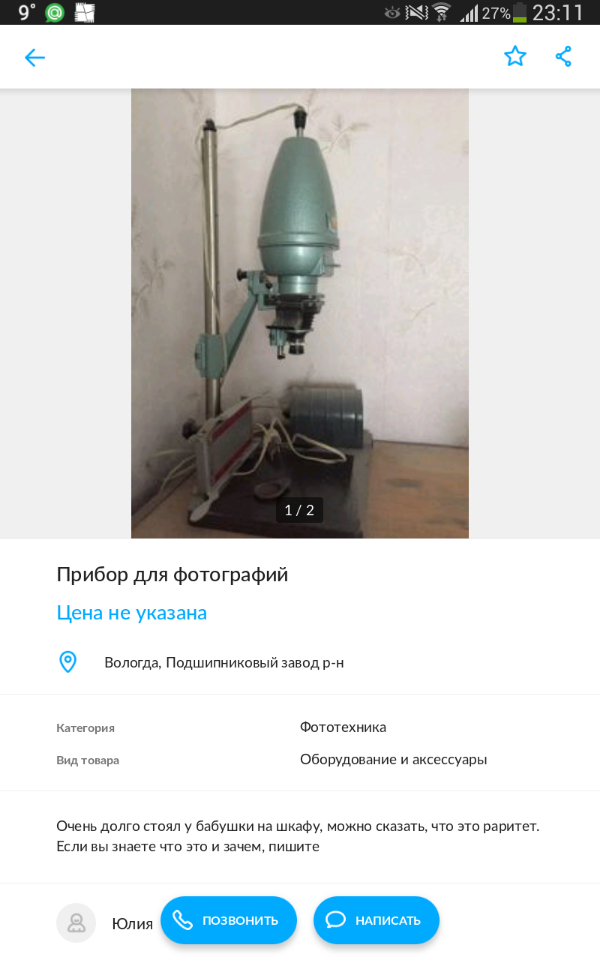Screen dimensions: 600x960
Task: Go back using the arrow icon
Action: tap(35, 58)
